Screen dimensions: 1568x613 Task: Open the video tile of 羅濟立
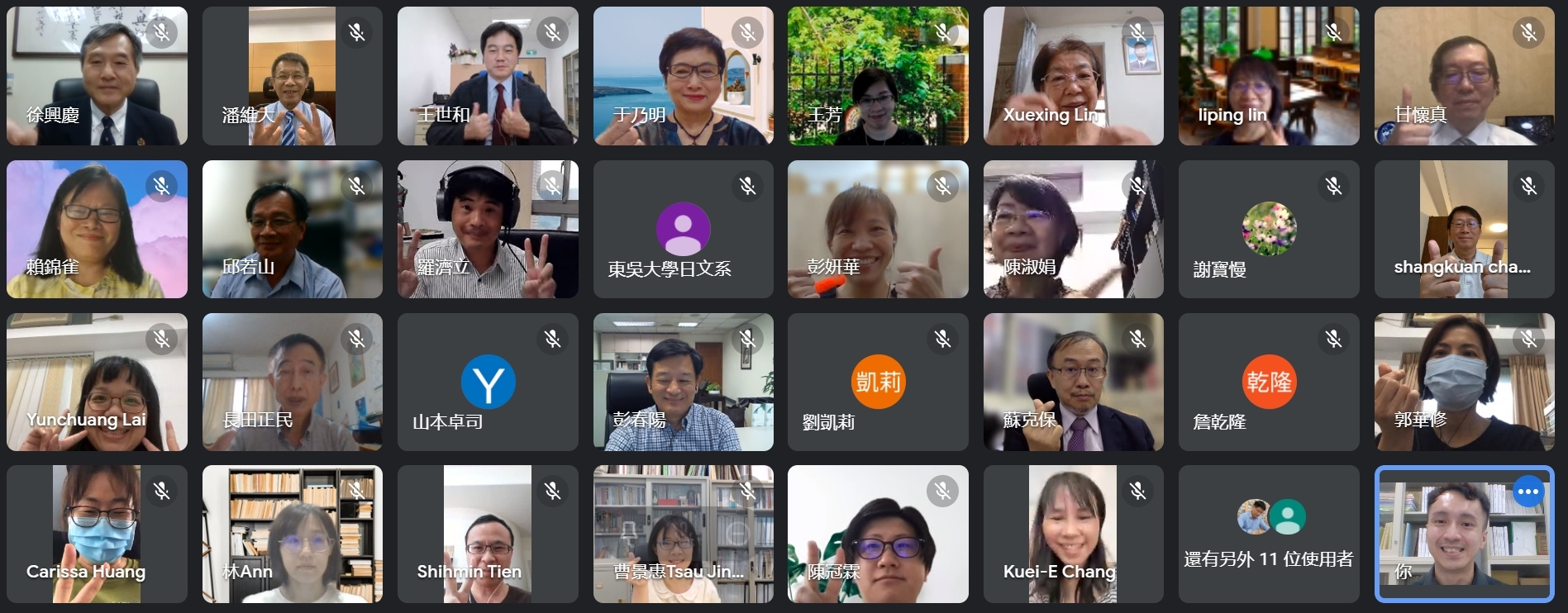tap(488, 229)
